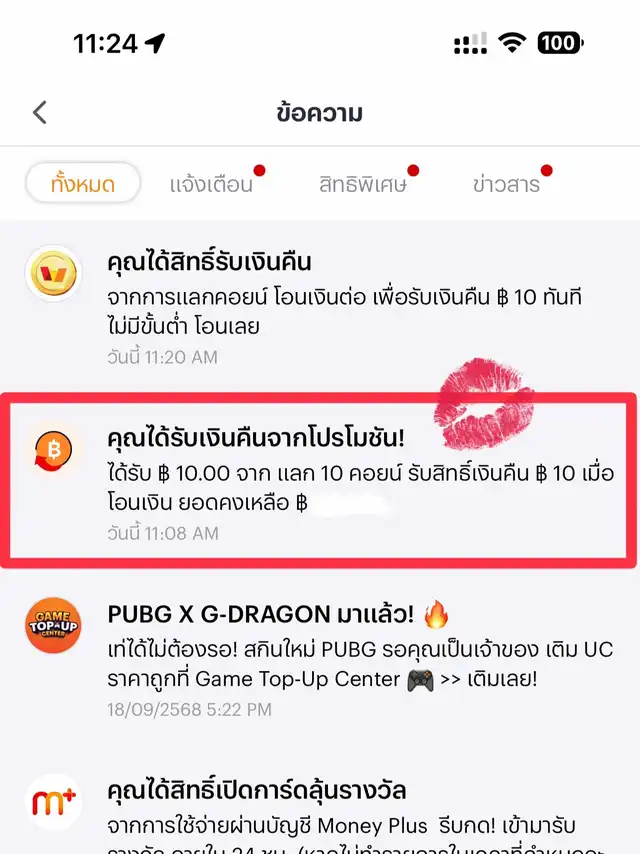640x854 pixels.
Task: Switch to the สิทธิพิเศษ tab
Action: [362, 184]
